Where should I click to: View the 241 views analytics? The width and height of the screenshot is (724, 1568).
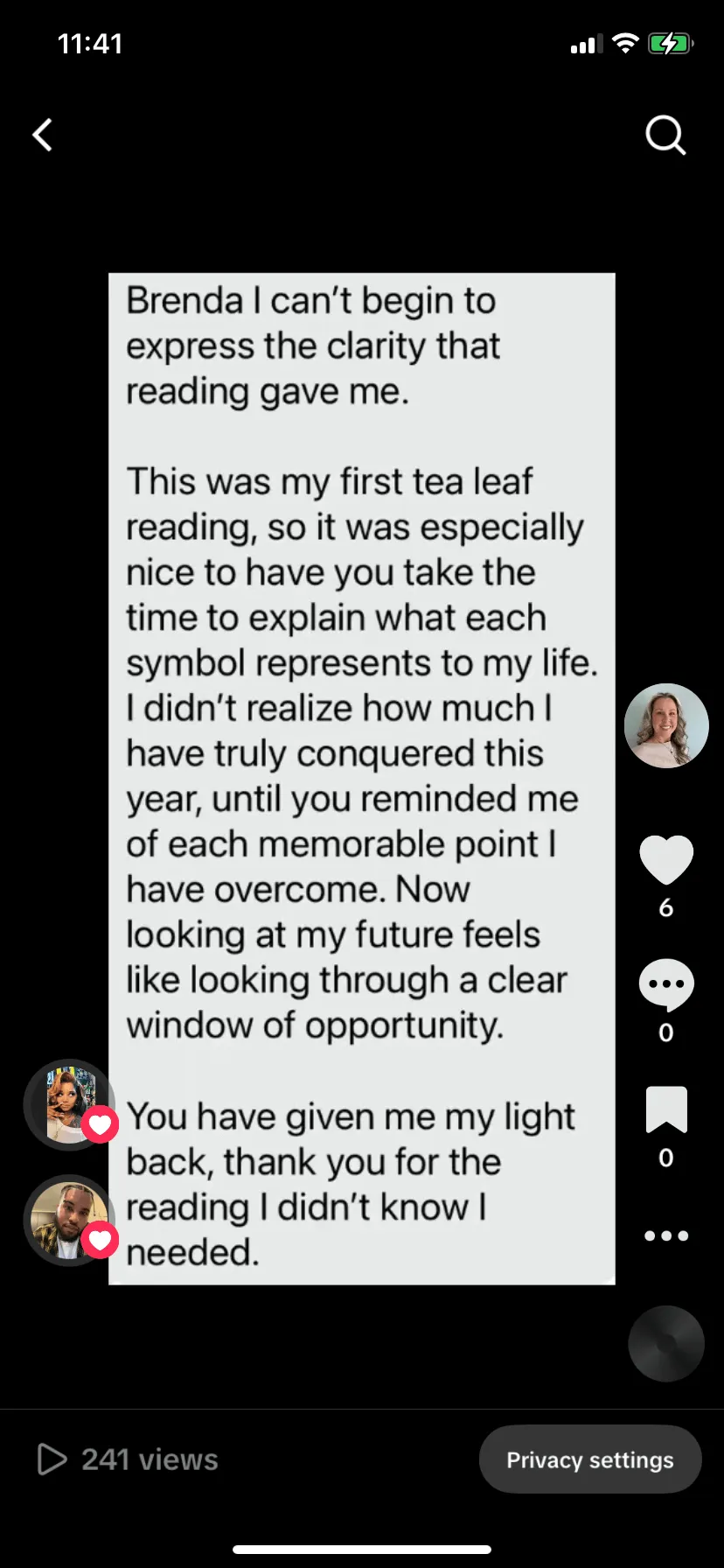pos(129,1459)
